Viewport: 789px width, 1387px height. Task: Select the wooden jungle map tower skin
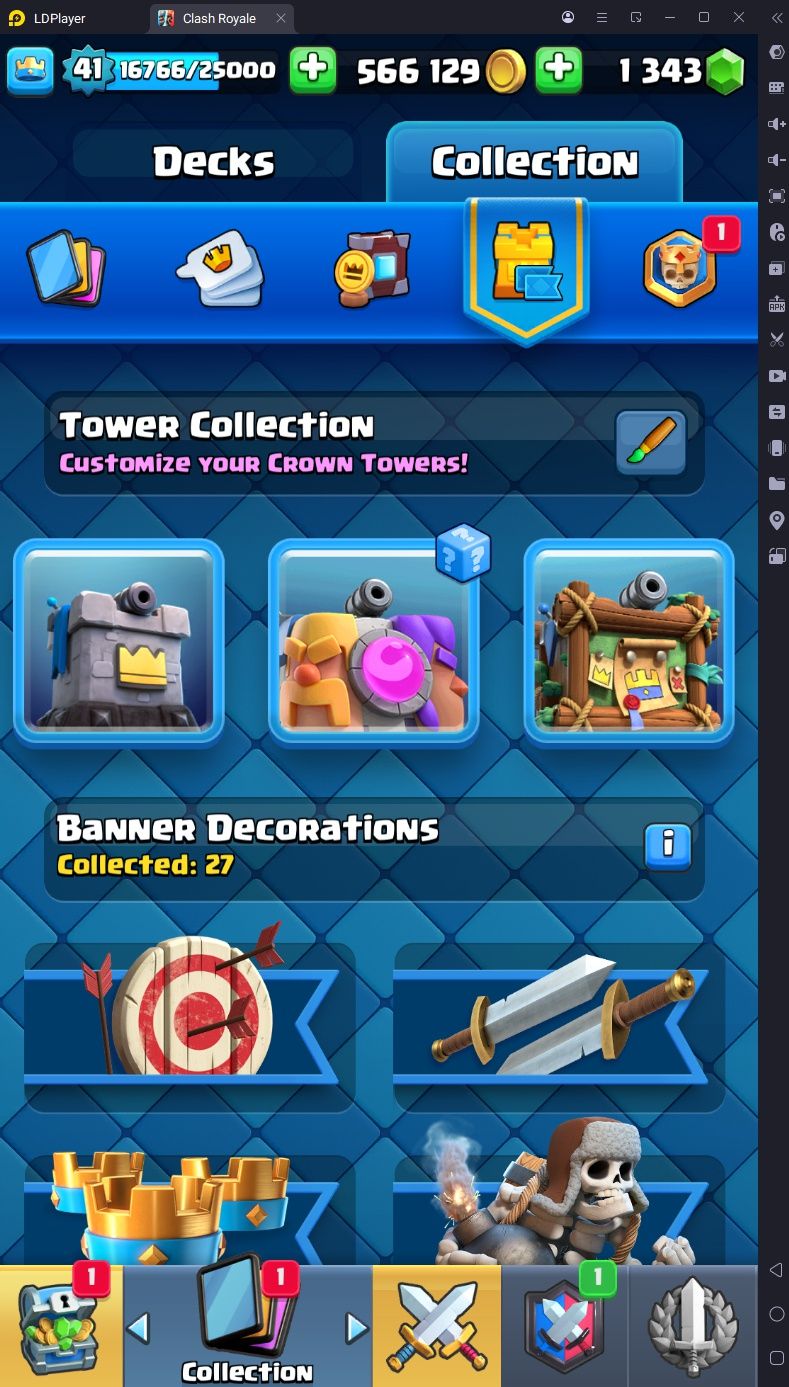click(x=629, y=643)
